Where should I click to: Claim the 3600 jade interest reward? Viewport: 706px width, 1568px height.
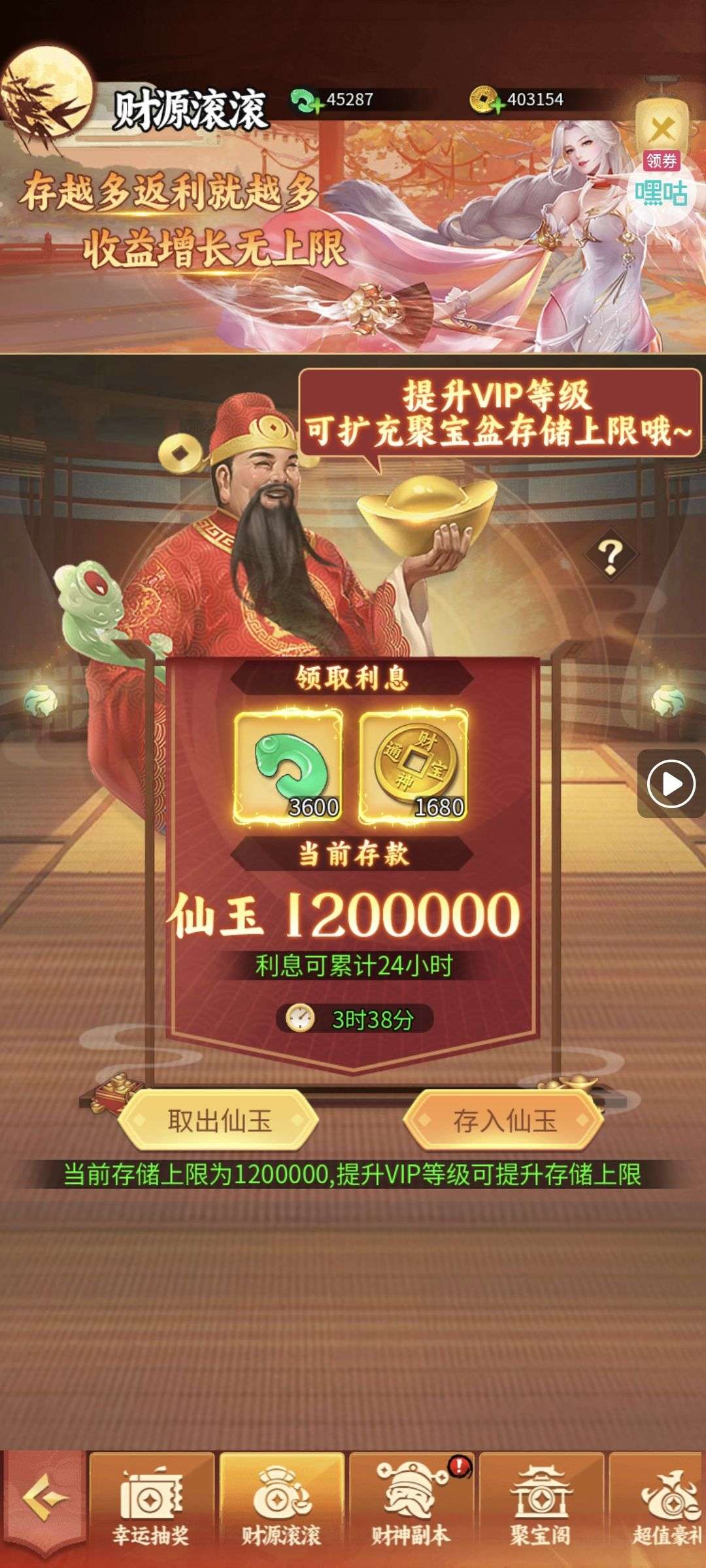click(288, 766)
